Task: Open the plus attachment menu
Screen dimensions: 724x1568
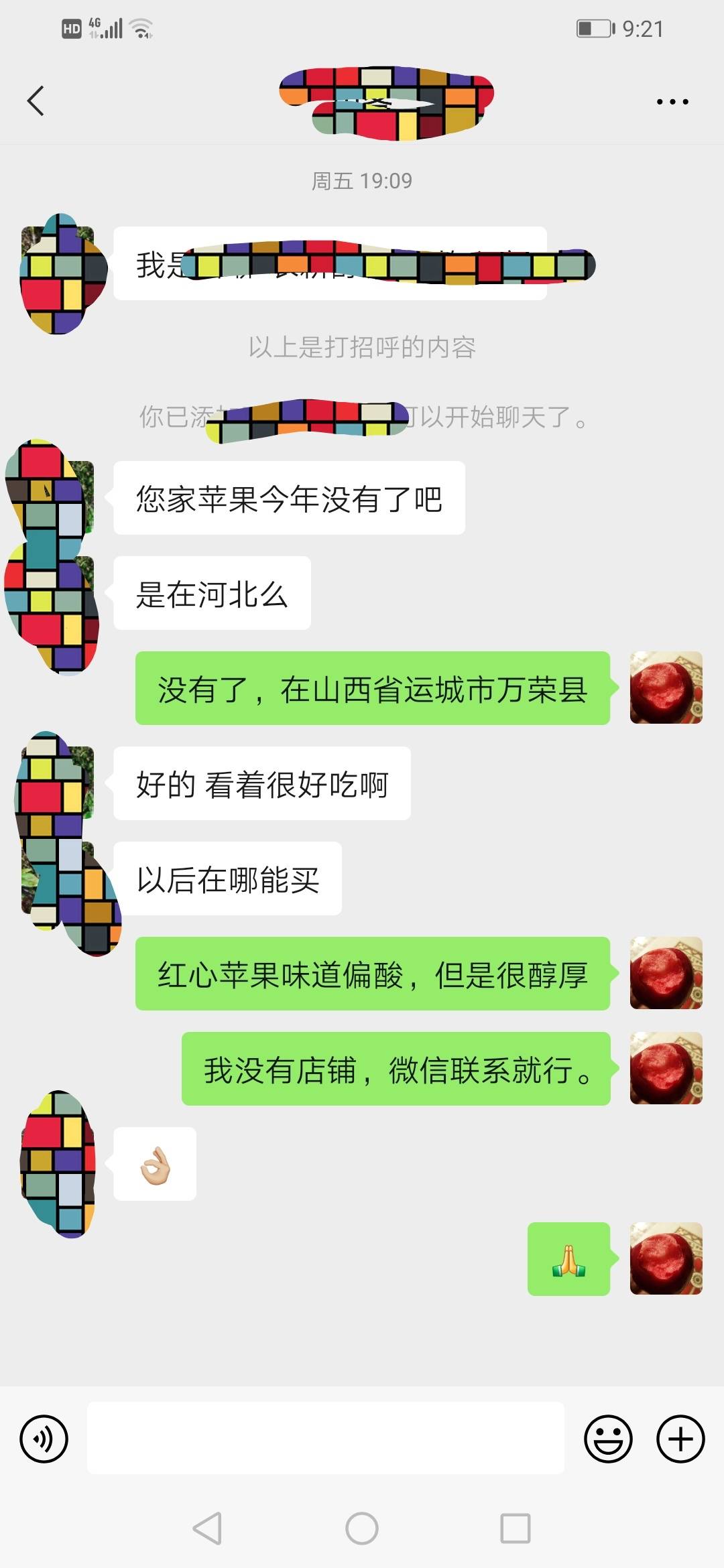Action: pyautogui.click(x=680, y=1438)
